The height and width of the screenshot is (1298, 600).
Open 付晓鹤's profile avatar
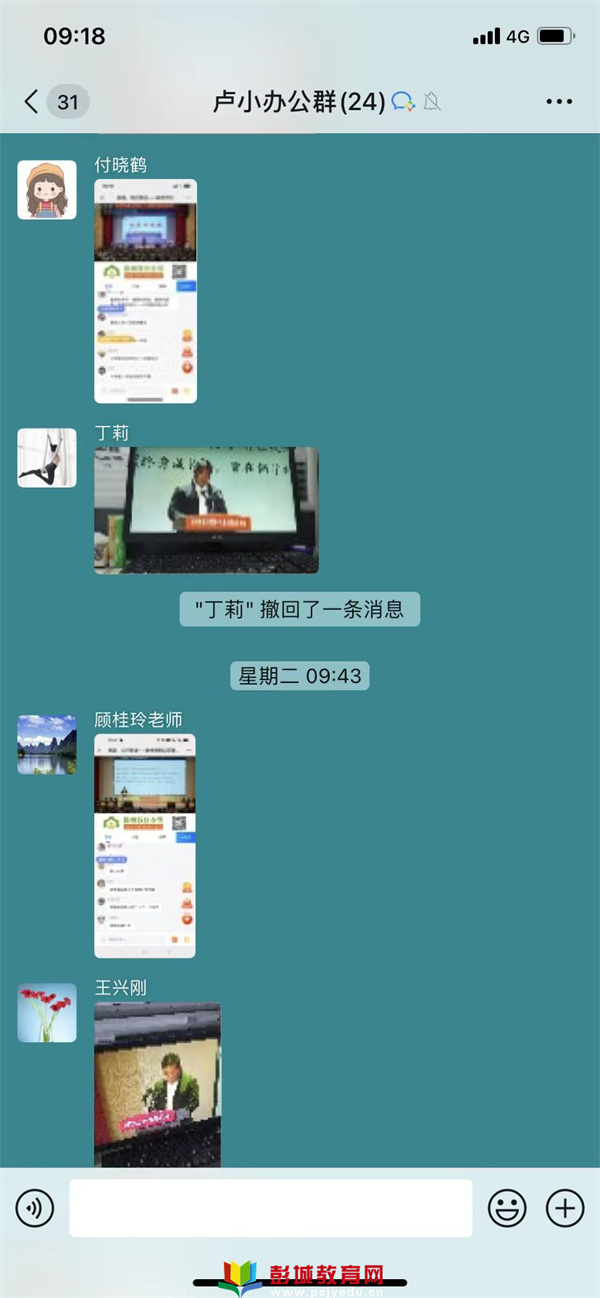[47, 190]
